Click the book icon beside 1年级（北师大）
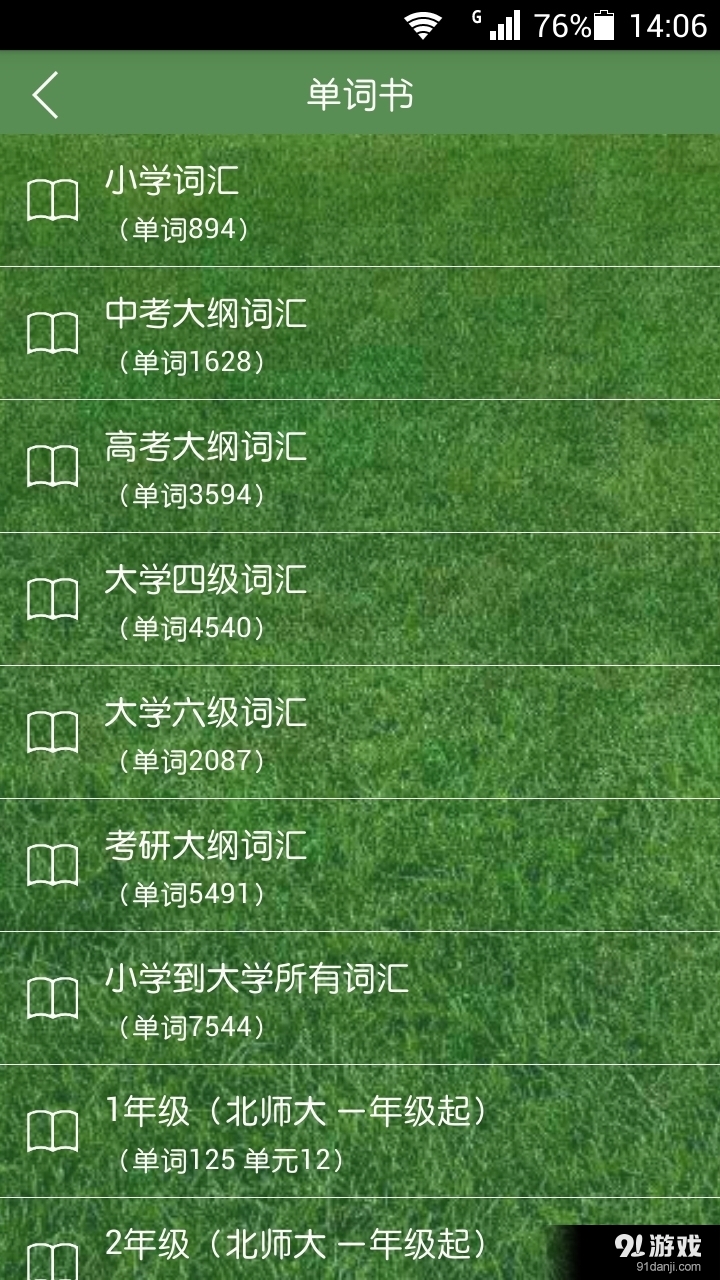This screenshot has width=720, height=1280. (x=55, y=1128)
